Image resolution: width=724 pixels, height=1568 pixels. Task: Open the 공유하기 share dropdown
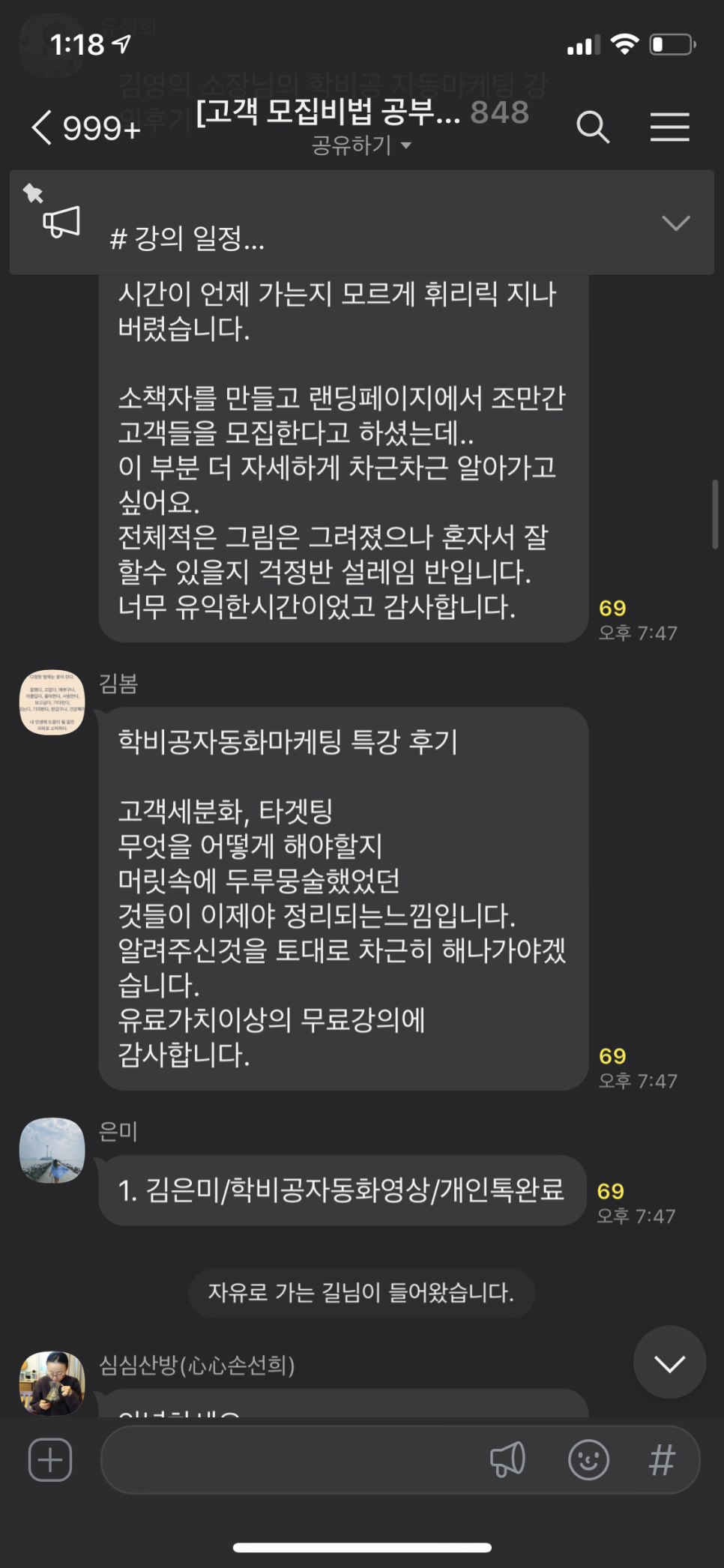[361, 145]
